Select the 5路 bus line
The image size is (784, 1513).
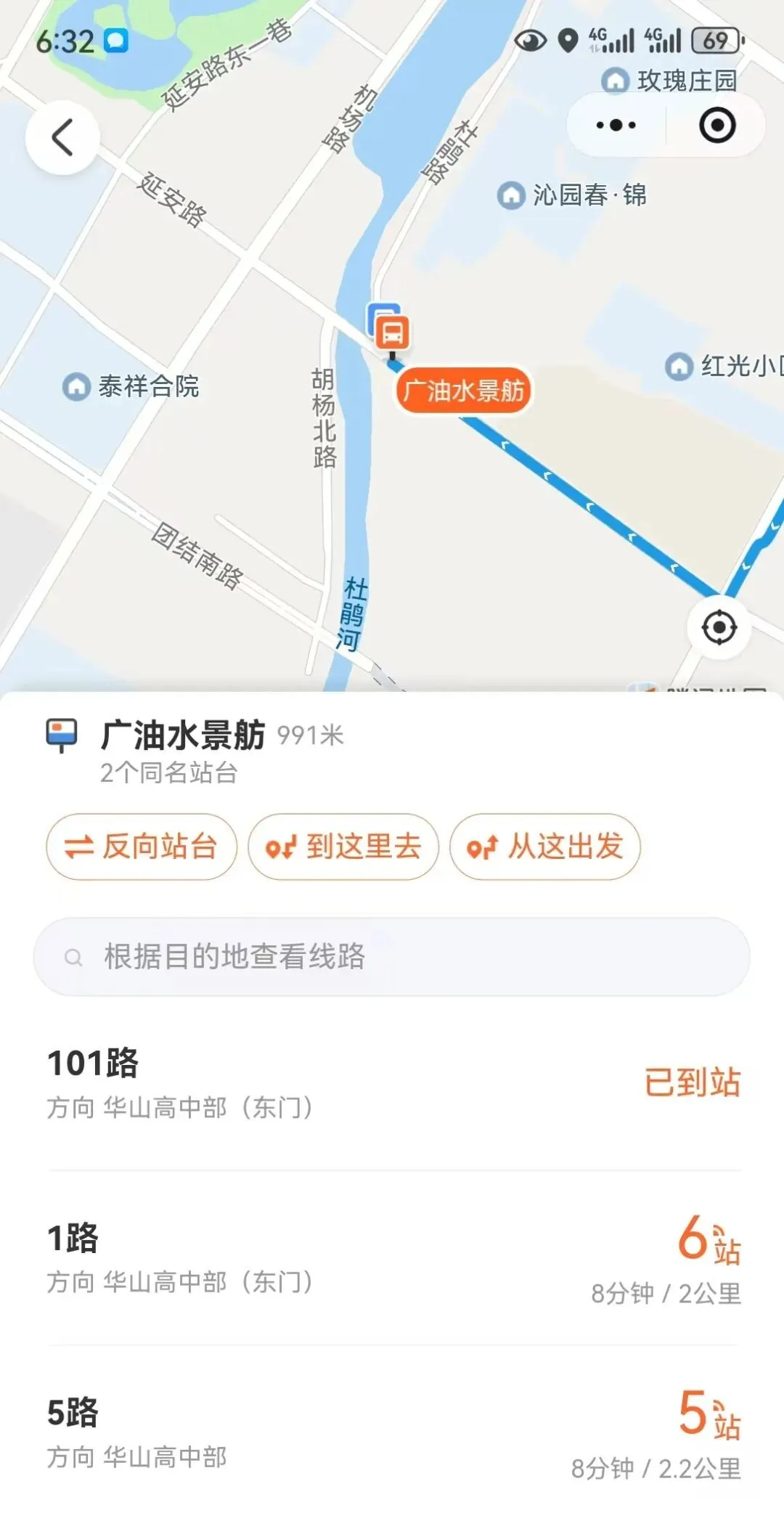tap(392, 1432)
